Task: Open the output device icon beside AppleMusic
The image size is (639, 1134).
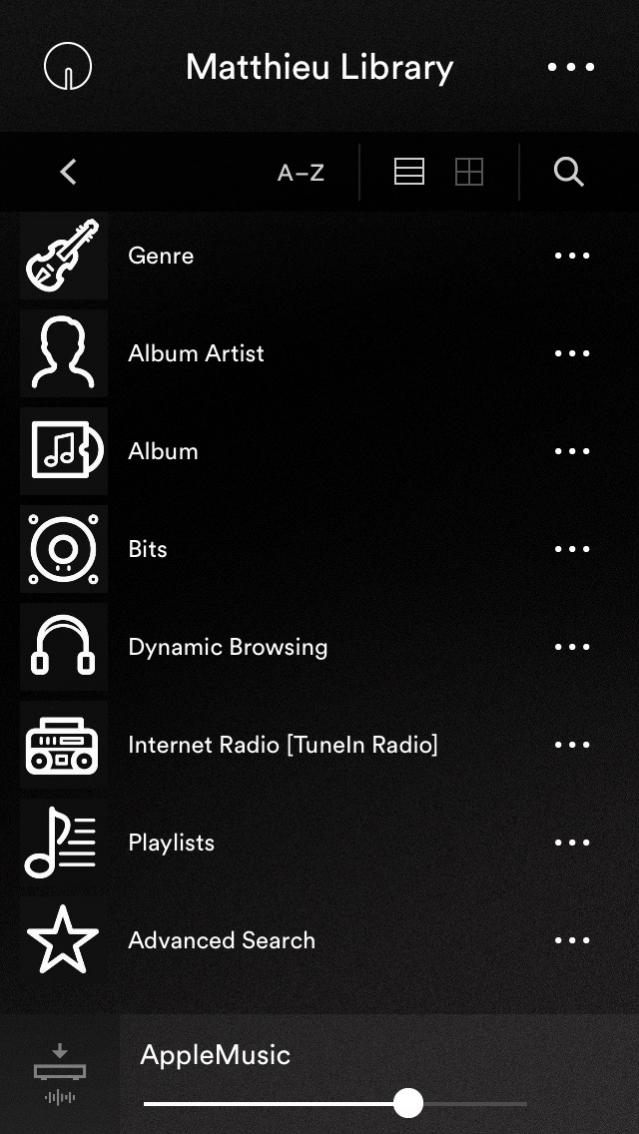Action: coord(60,1074)
